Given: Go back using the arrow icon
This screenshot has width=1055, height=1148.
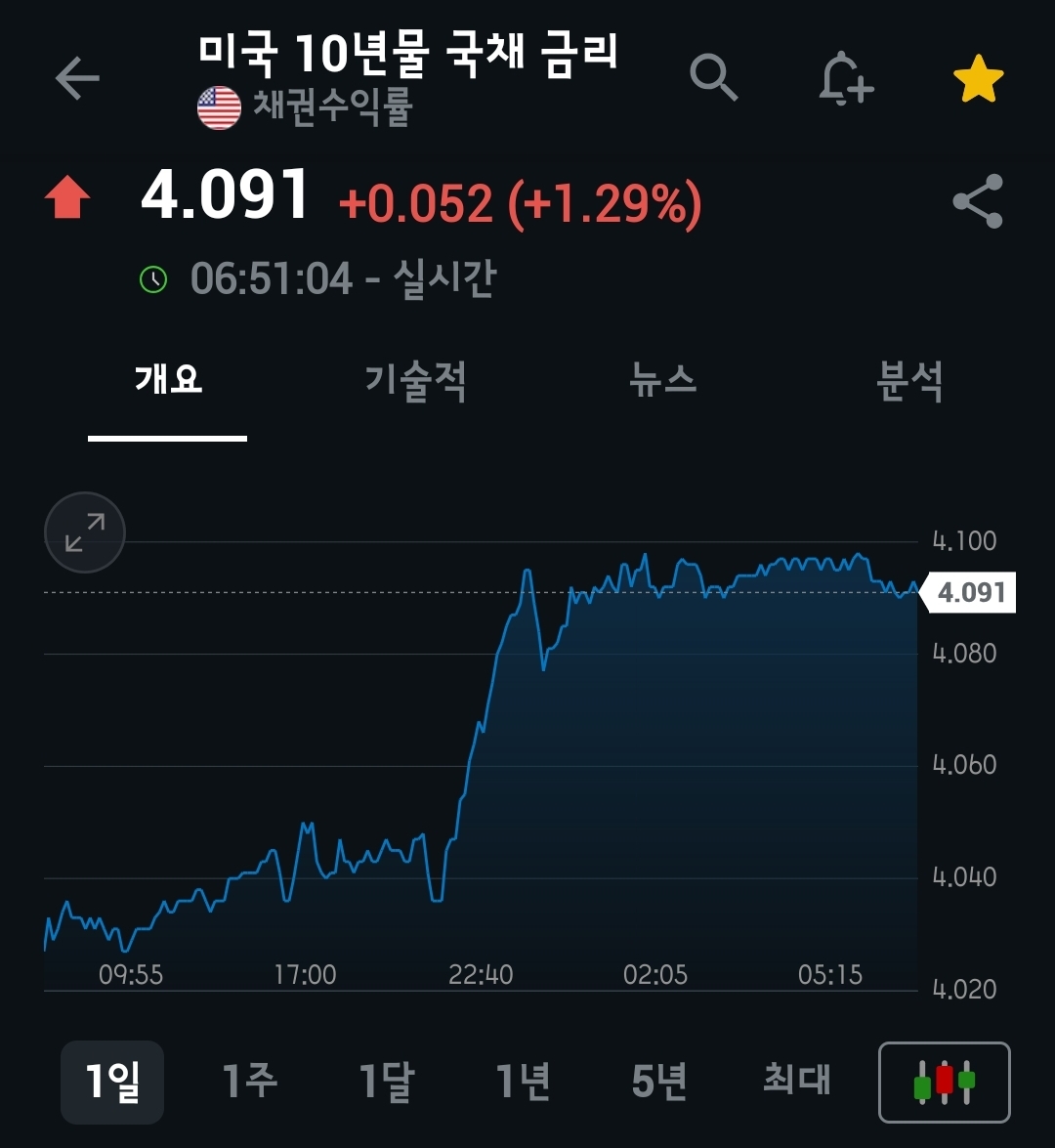Looking at the screenshot, I should [x=77, y=78].
